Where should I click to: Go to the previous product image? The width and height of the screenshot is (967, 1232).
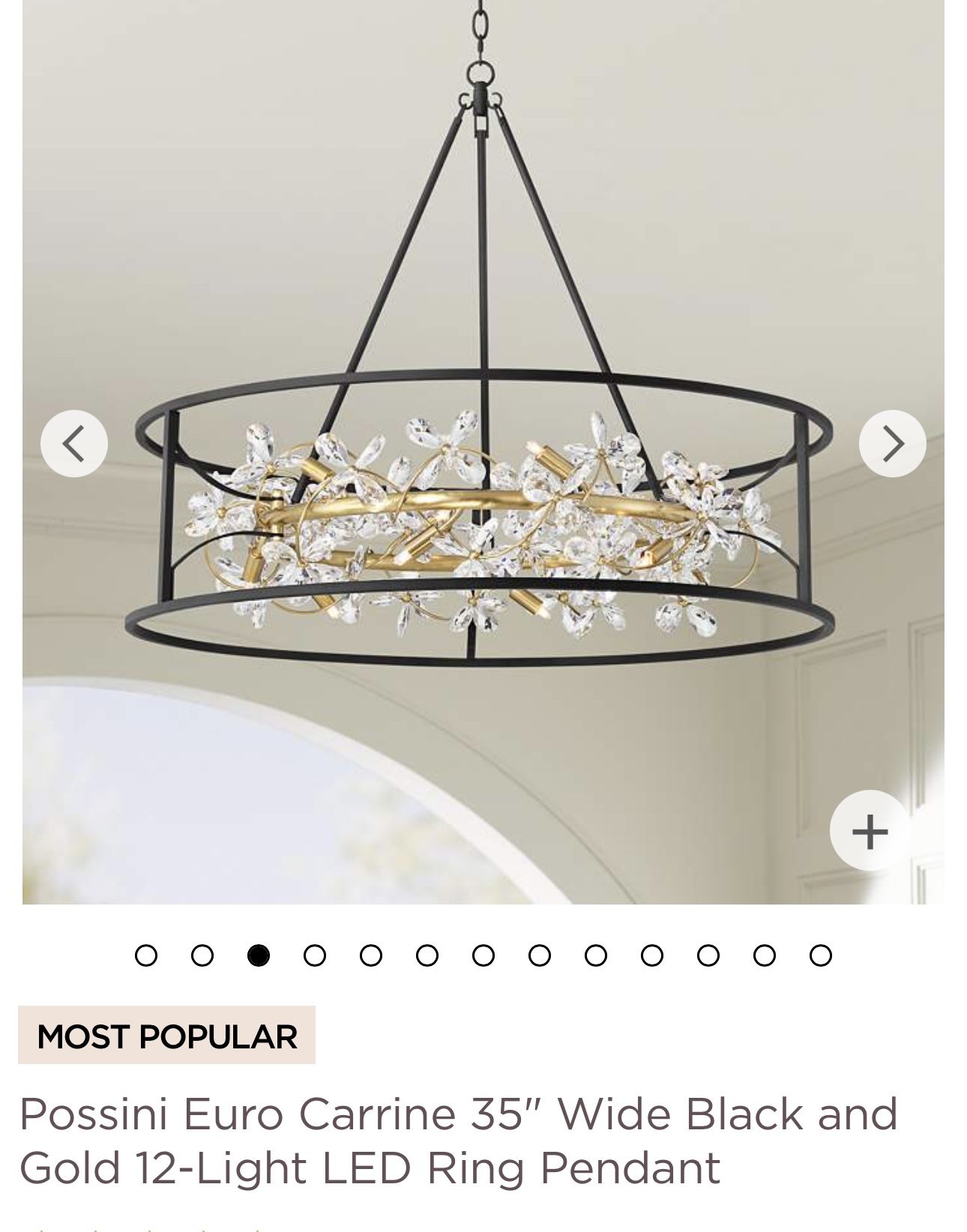pyautogui.click(x=74, y=444)
